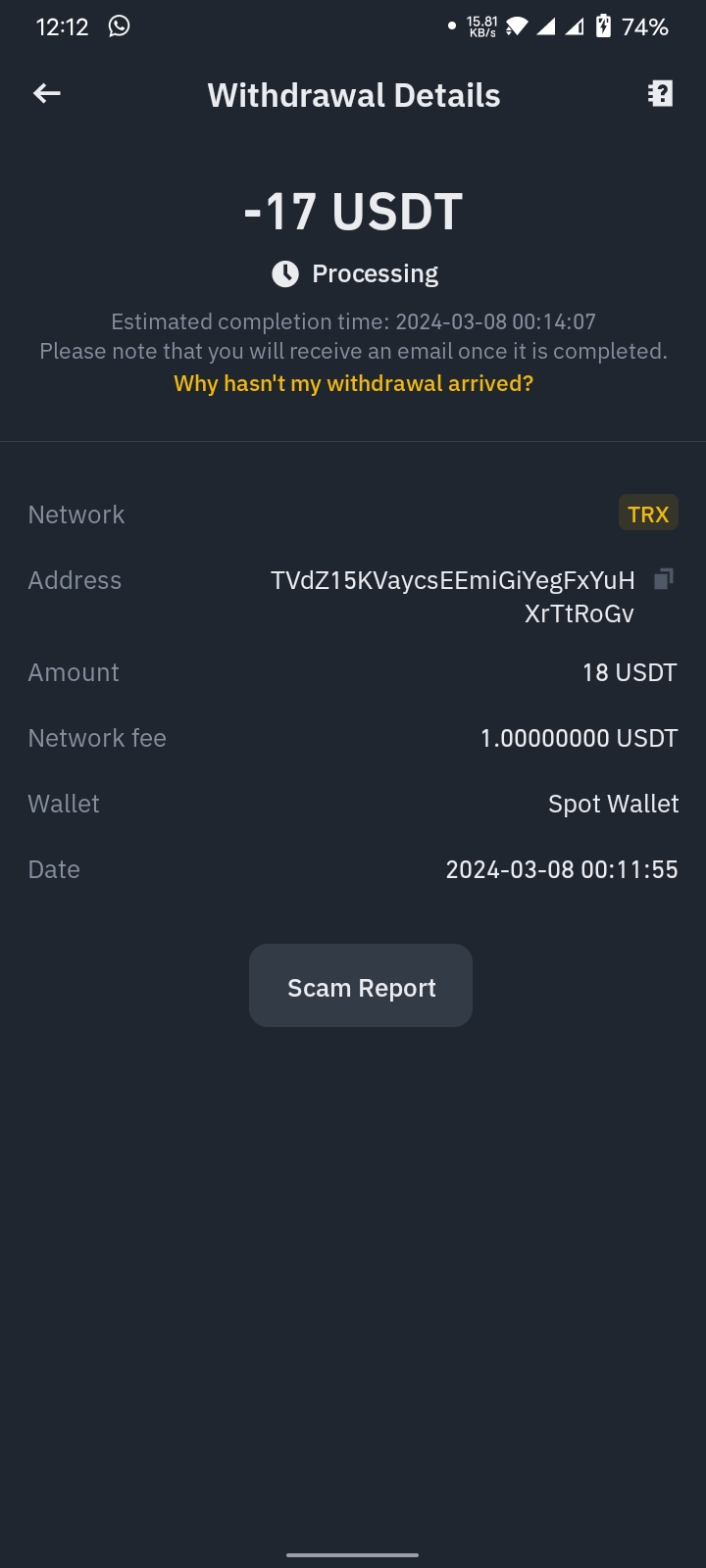706x1568 pixels.
Task: Tap the cellular signal strength icon
Action: [549, 26]
